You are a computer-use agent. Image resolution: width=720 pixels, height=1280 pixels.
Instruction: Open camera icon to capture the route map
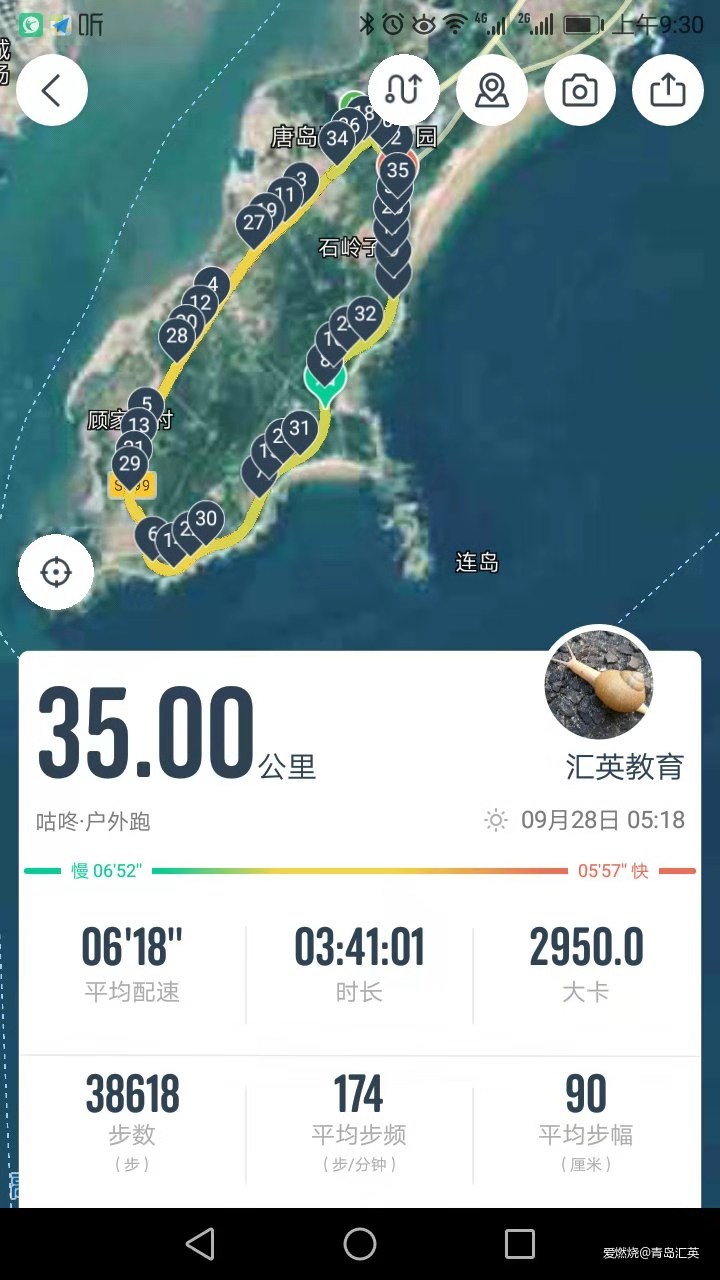[580, 90]
